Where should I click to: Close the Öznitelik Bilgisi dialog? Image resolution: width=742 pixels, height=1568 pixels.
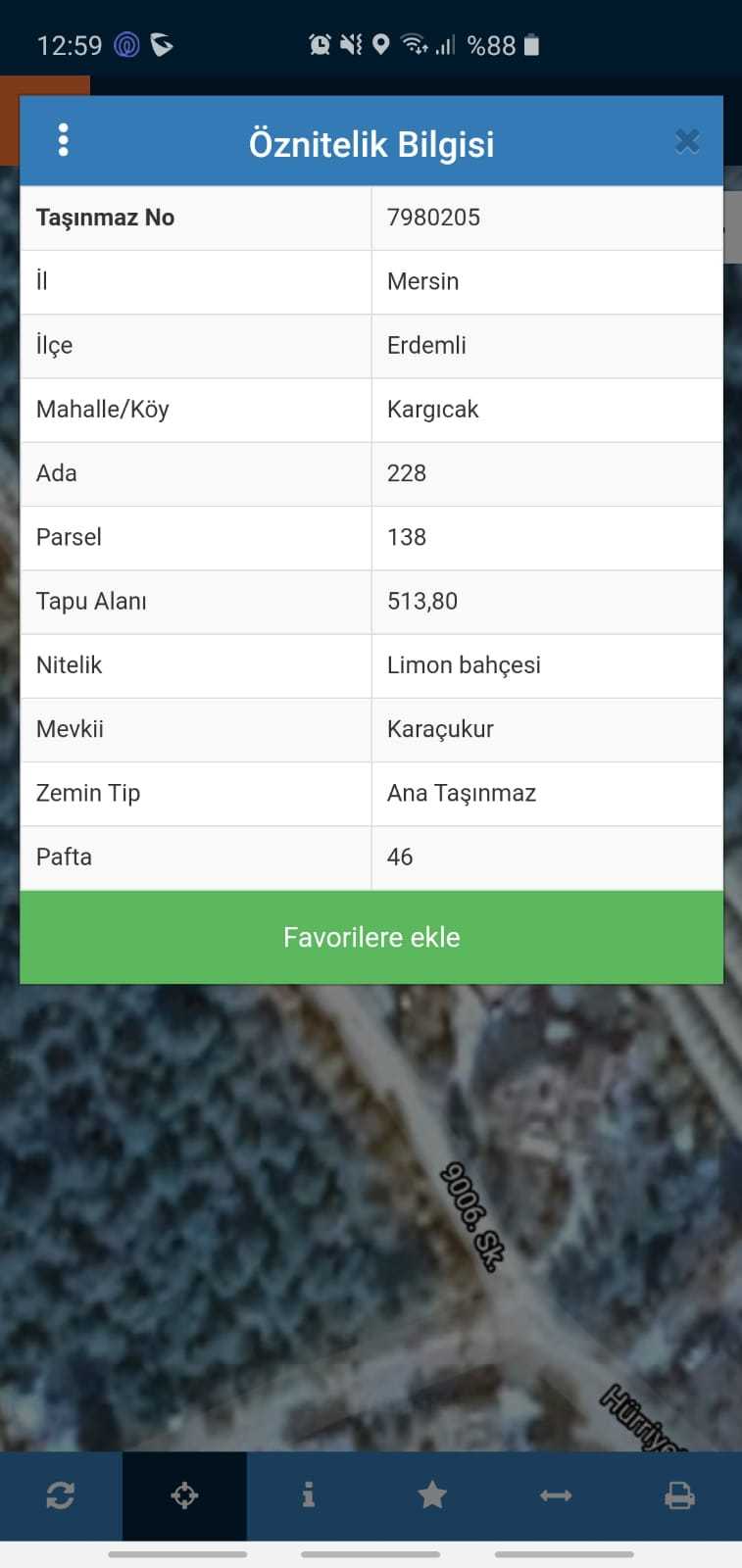pyautogui.click(x=687, y=142)
